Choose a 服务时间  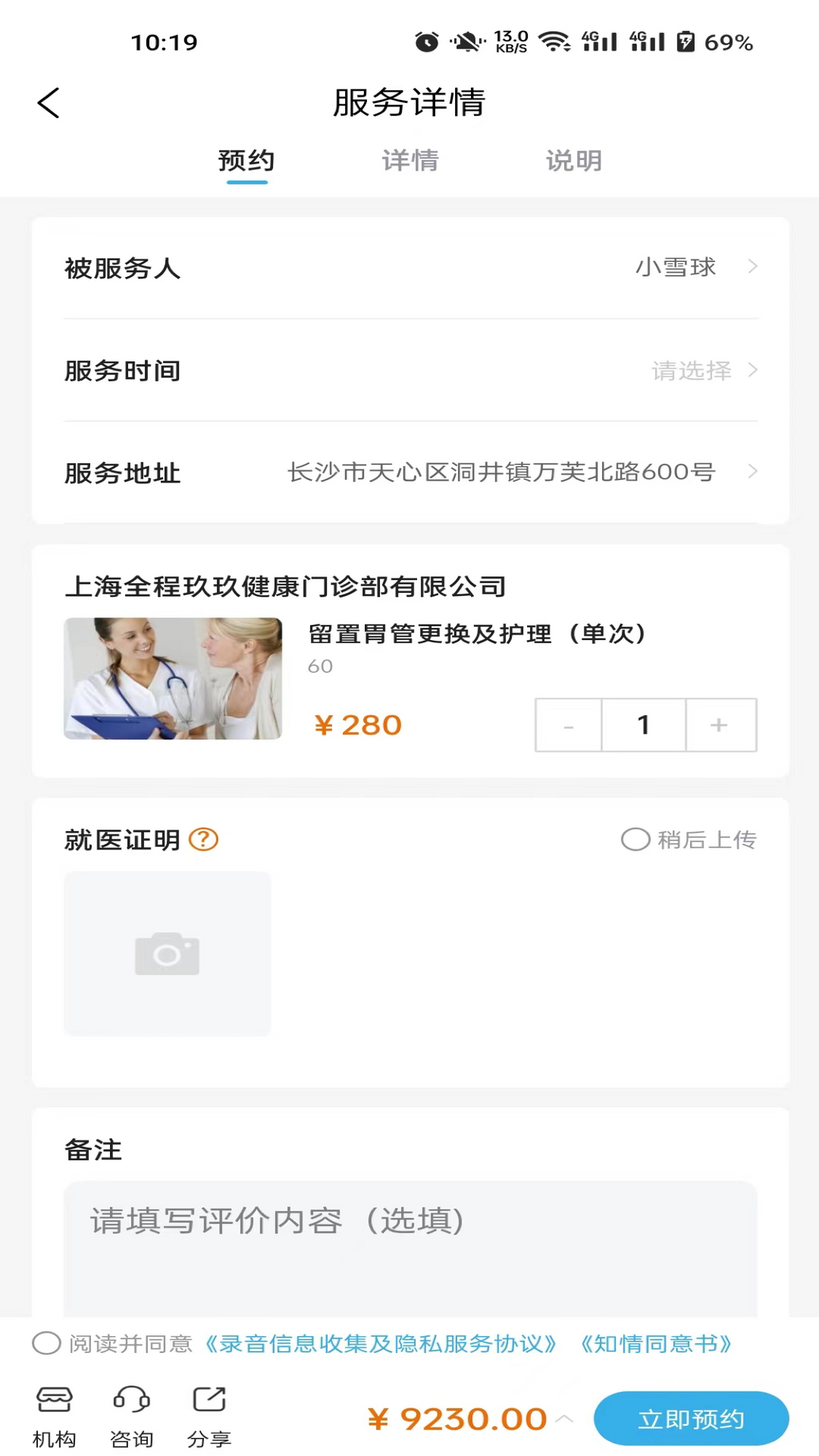[409, 371]
